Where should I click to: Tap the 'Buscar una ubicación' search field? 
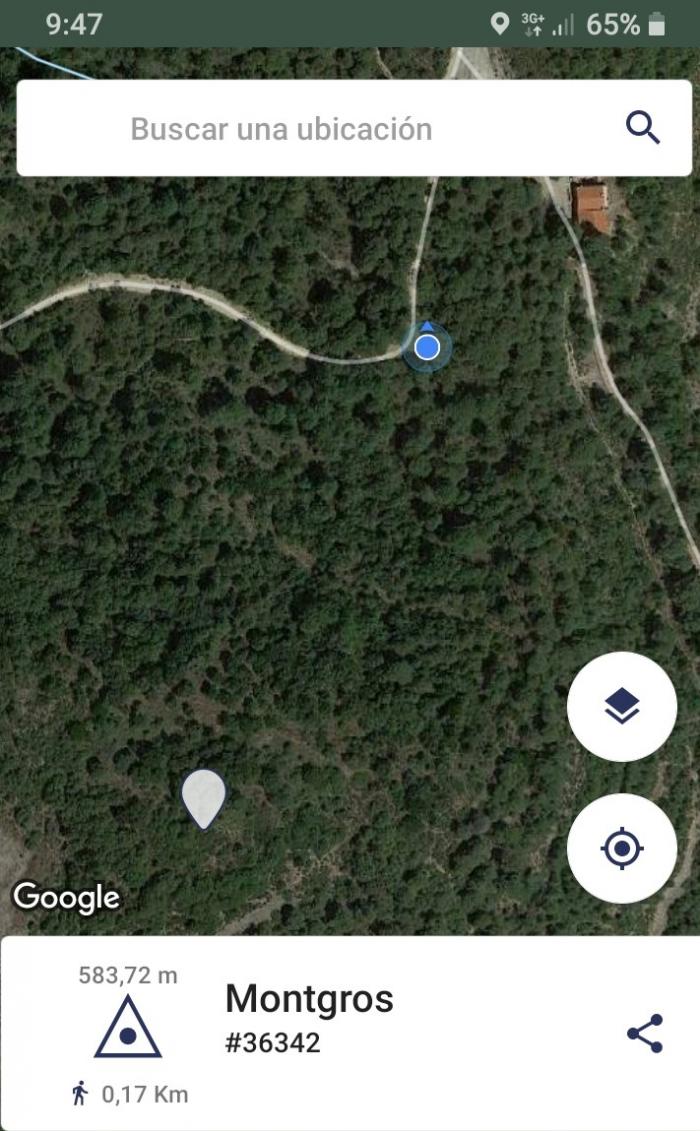point(354,128)
